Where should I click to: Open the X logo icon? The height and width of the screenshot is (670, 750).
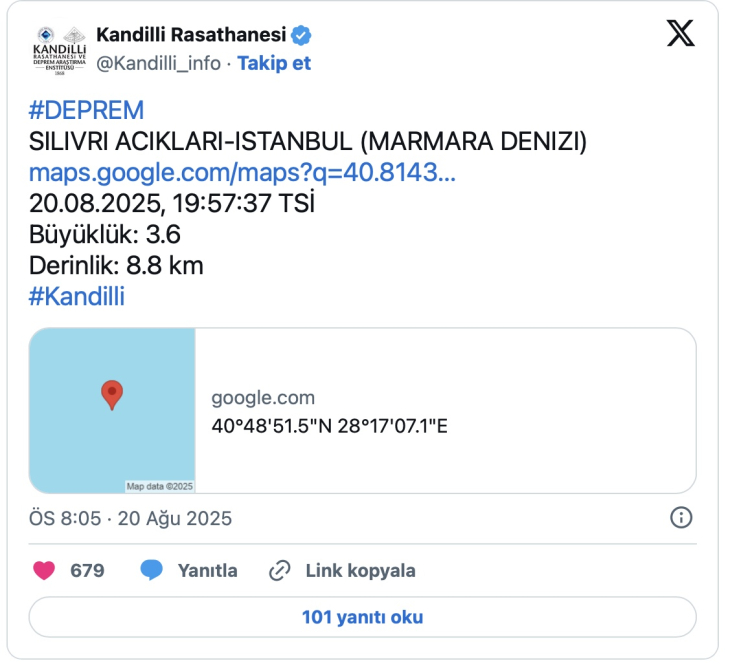[x=680, y=35]
